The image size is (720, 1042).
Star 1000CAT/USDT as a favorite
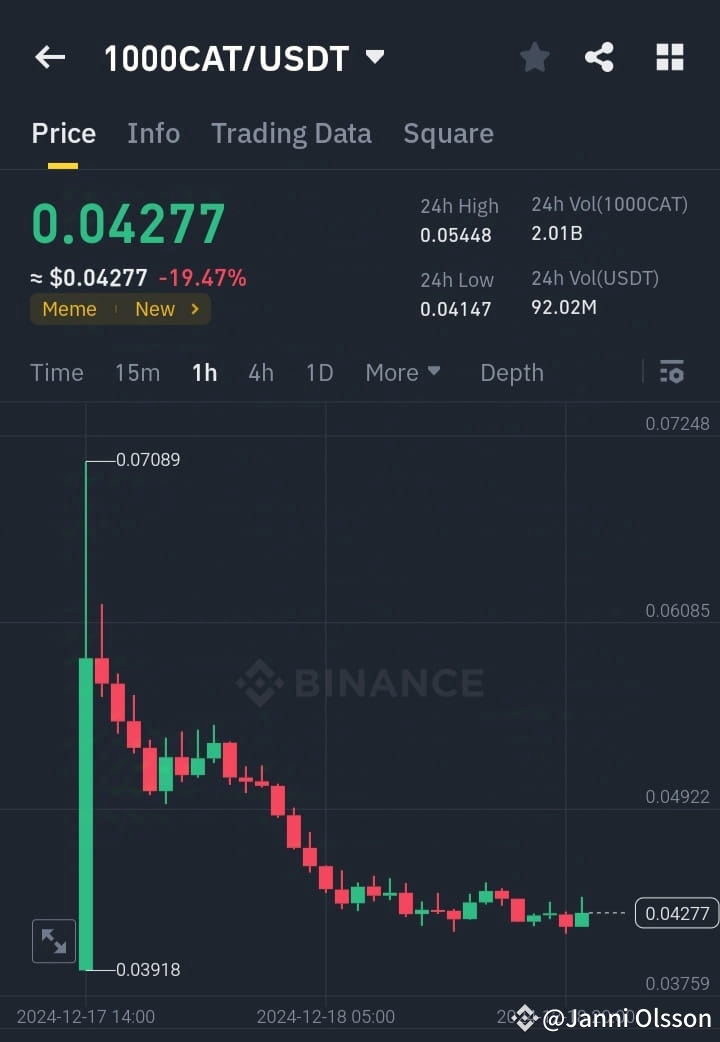coord(534,57)
